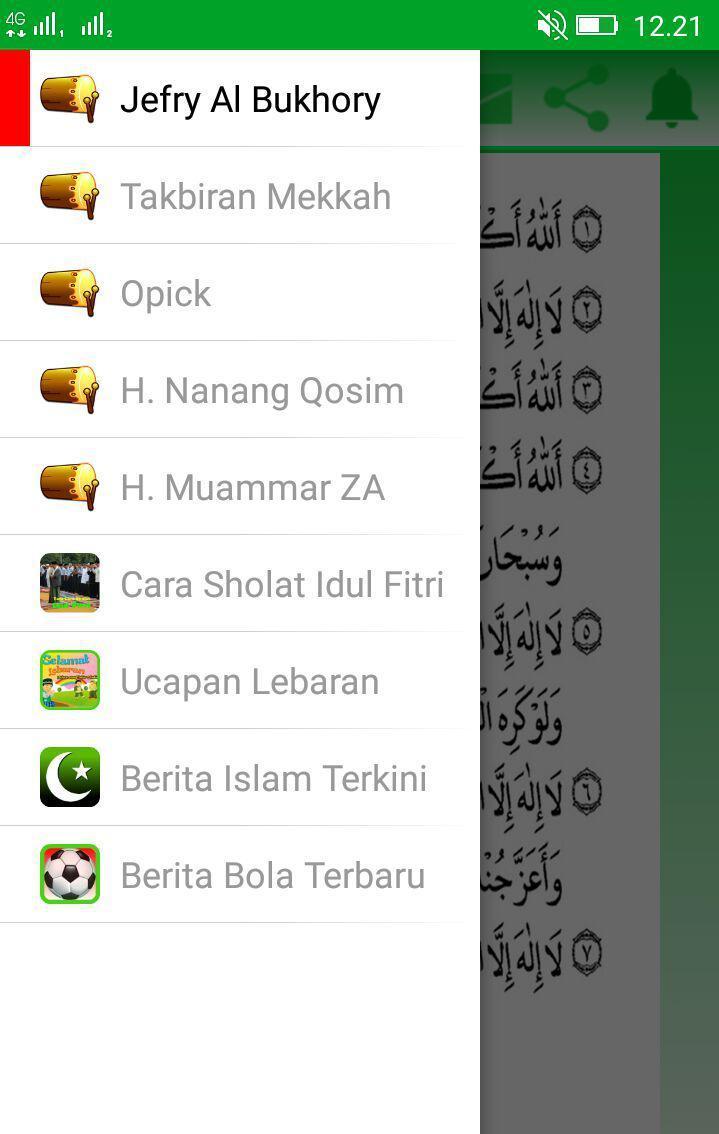Choose the Opick takbiran entry

(166, 294)
